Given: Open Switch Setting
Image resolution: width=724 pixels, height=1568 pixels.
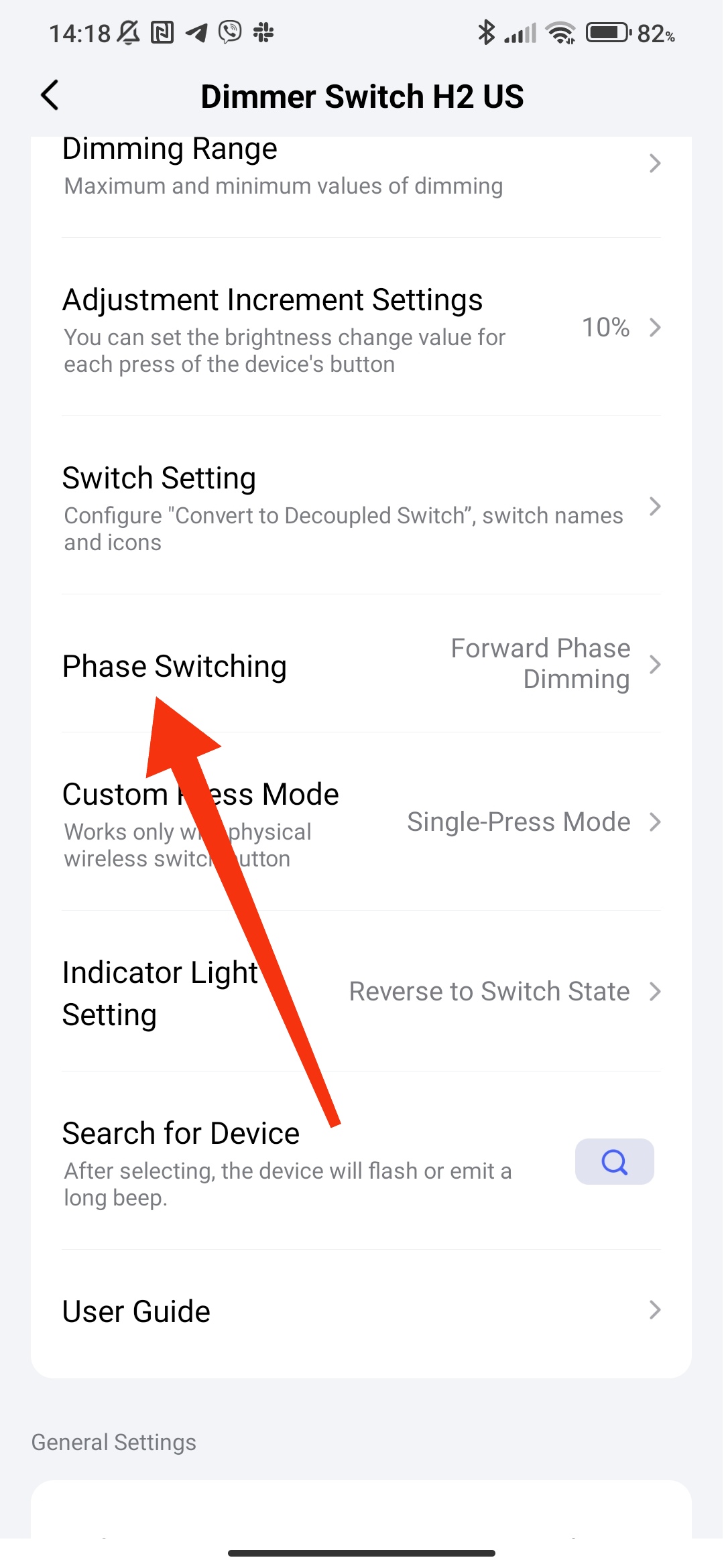Looking at the screenshot, I should tap(361, 507).
